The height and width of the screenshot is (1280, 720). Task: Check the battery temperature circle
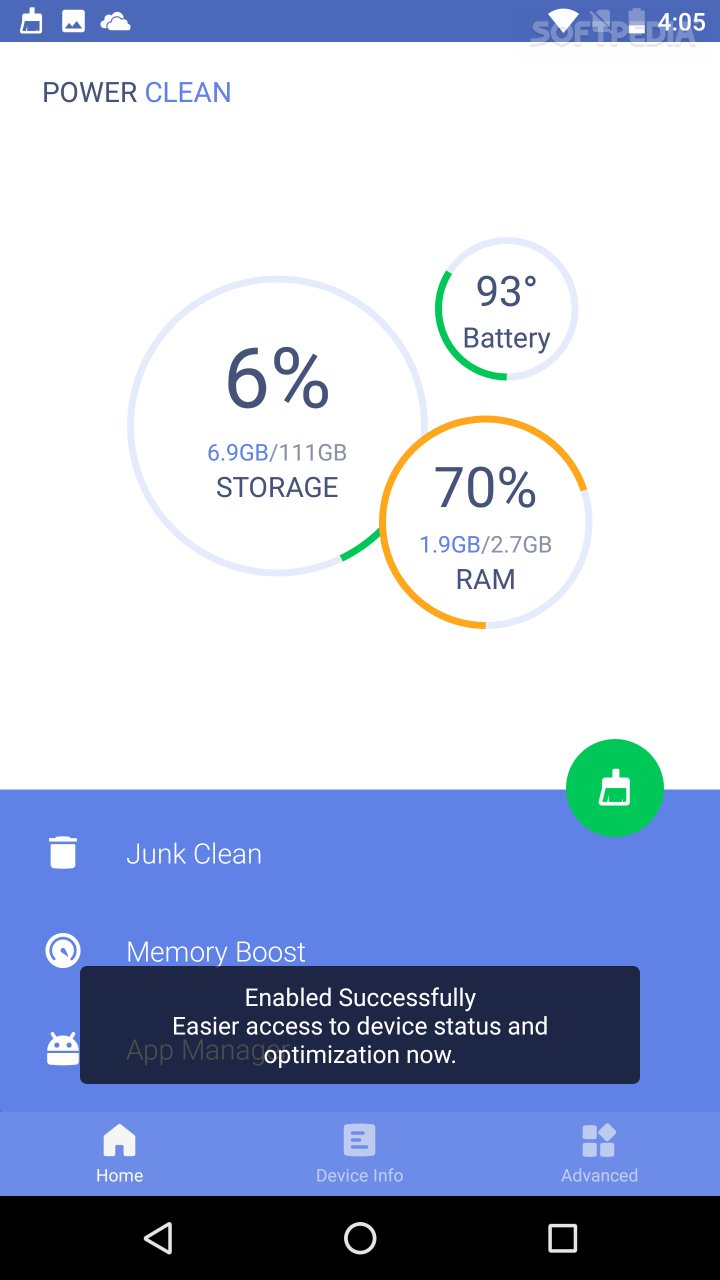(507, 309)
